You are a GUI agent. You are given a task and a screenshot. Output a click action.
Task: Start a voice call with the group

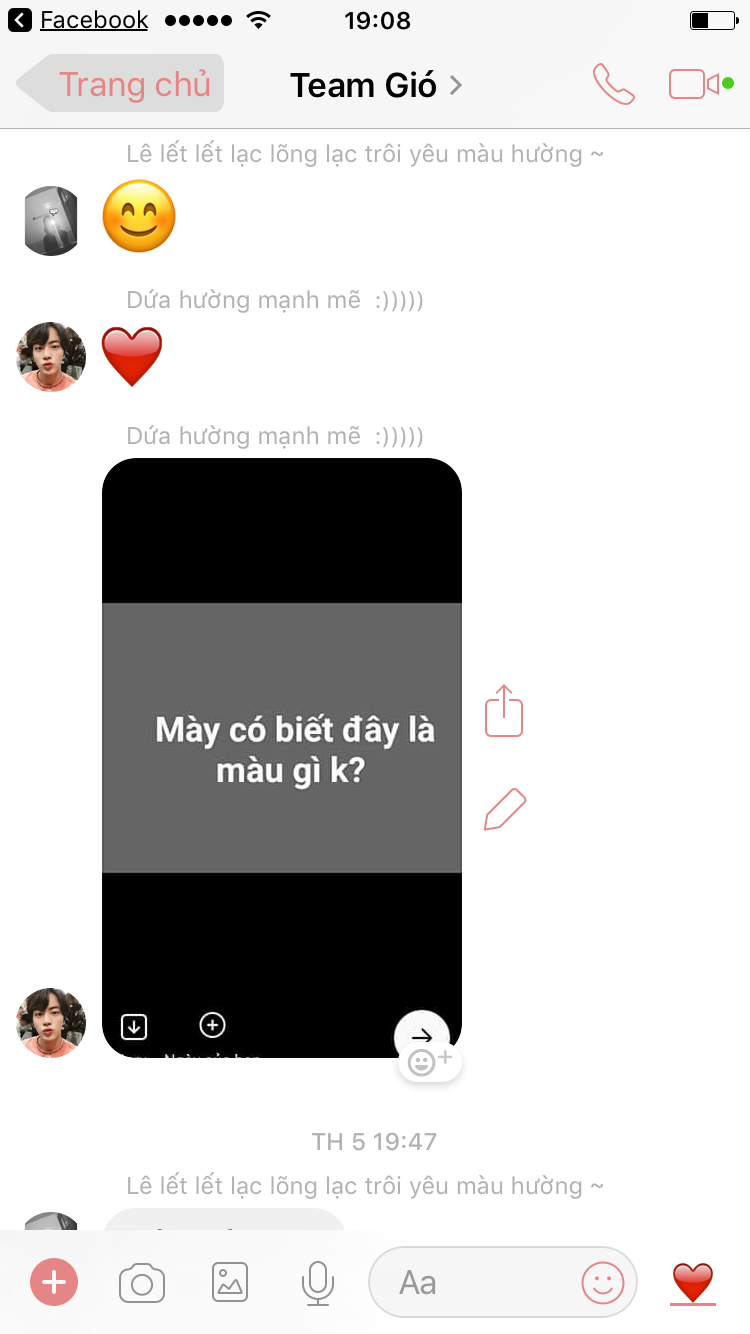click(613, 84)
